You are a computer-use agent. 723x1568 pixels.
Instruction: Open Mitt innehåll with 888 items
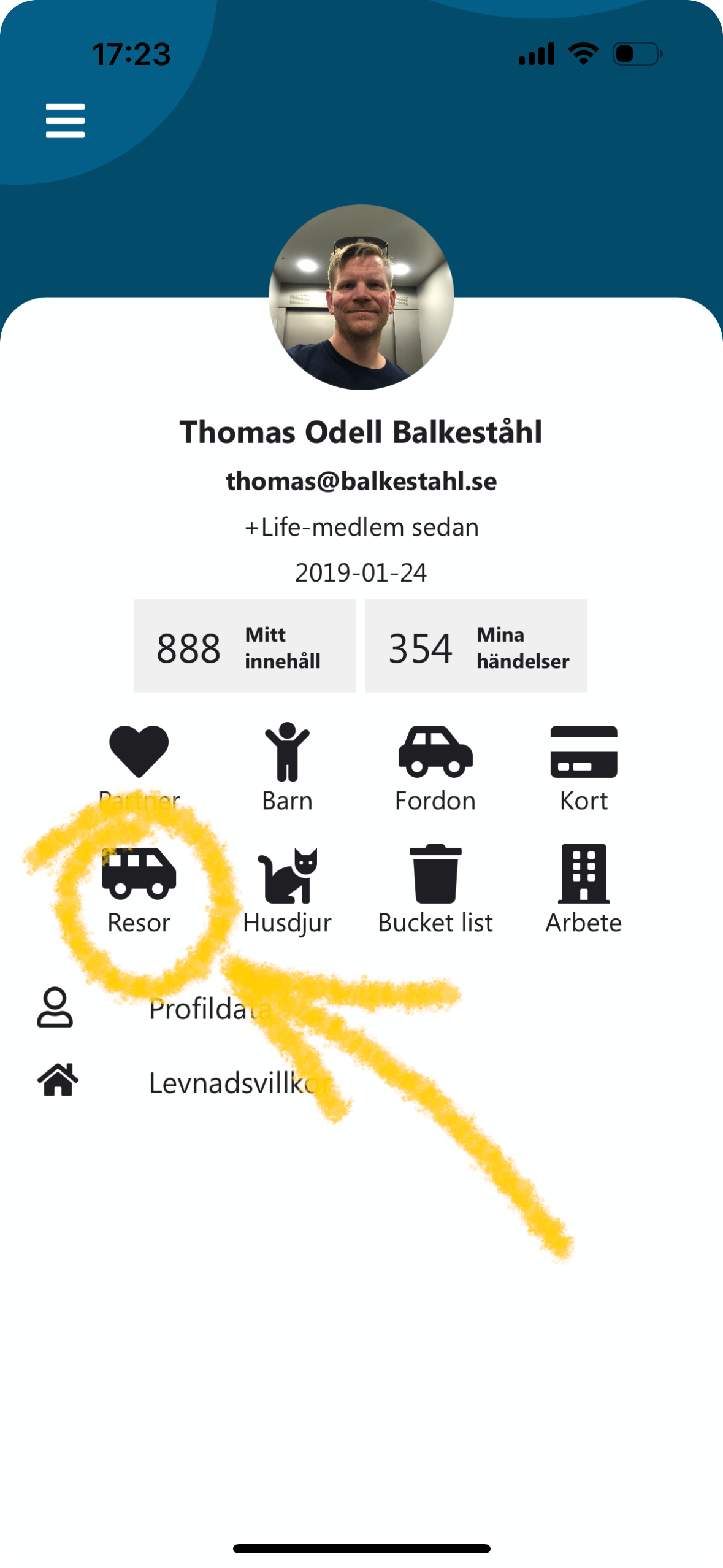[x=245, y=647]
